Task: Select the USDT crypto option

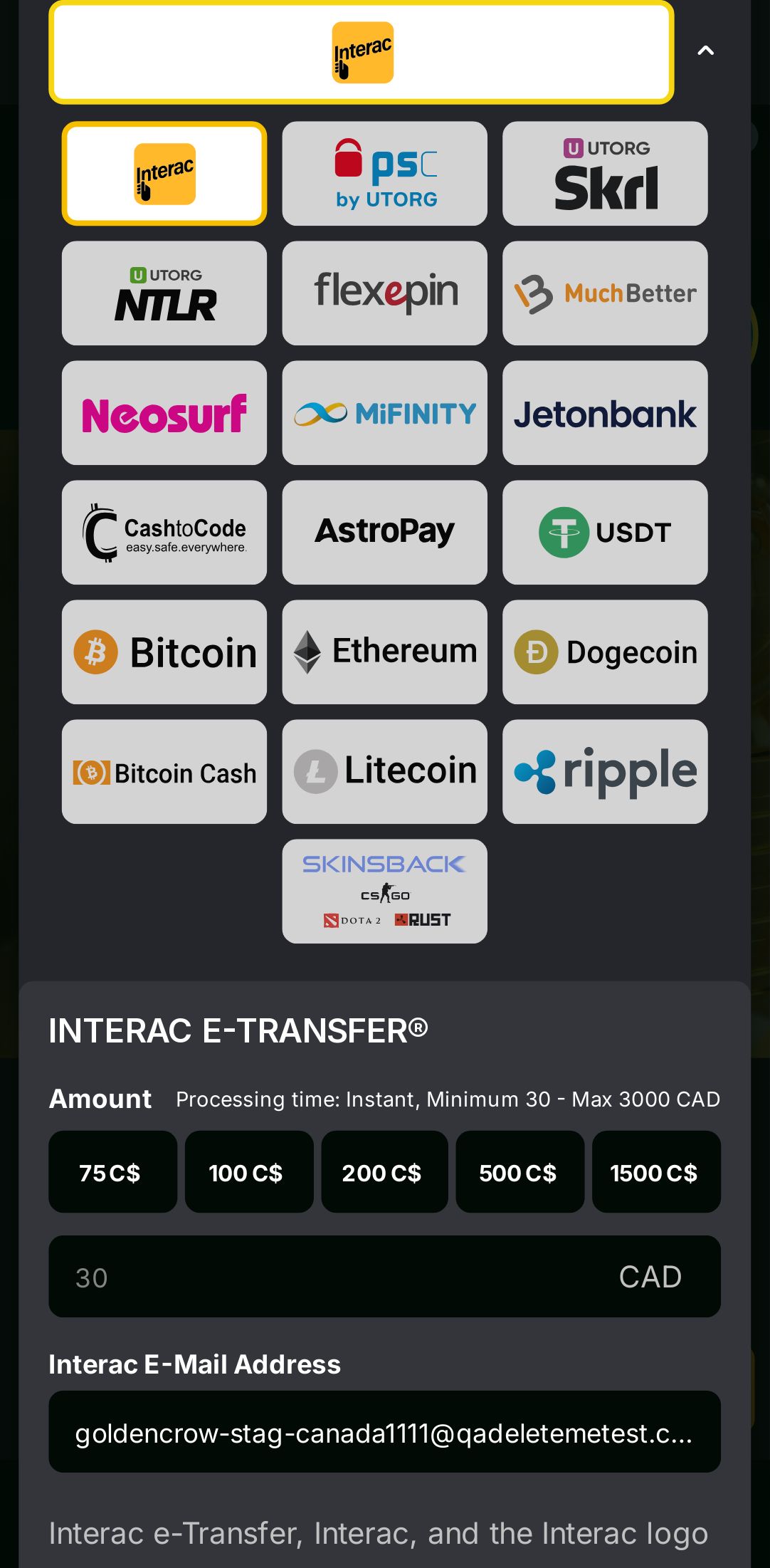Action: [x=605, y=533]
